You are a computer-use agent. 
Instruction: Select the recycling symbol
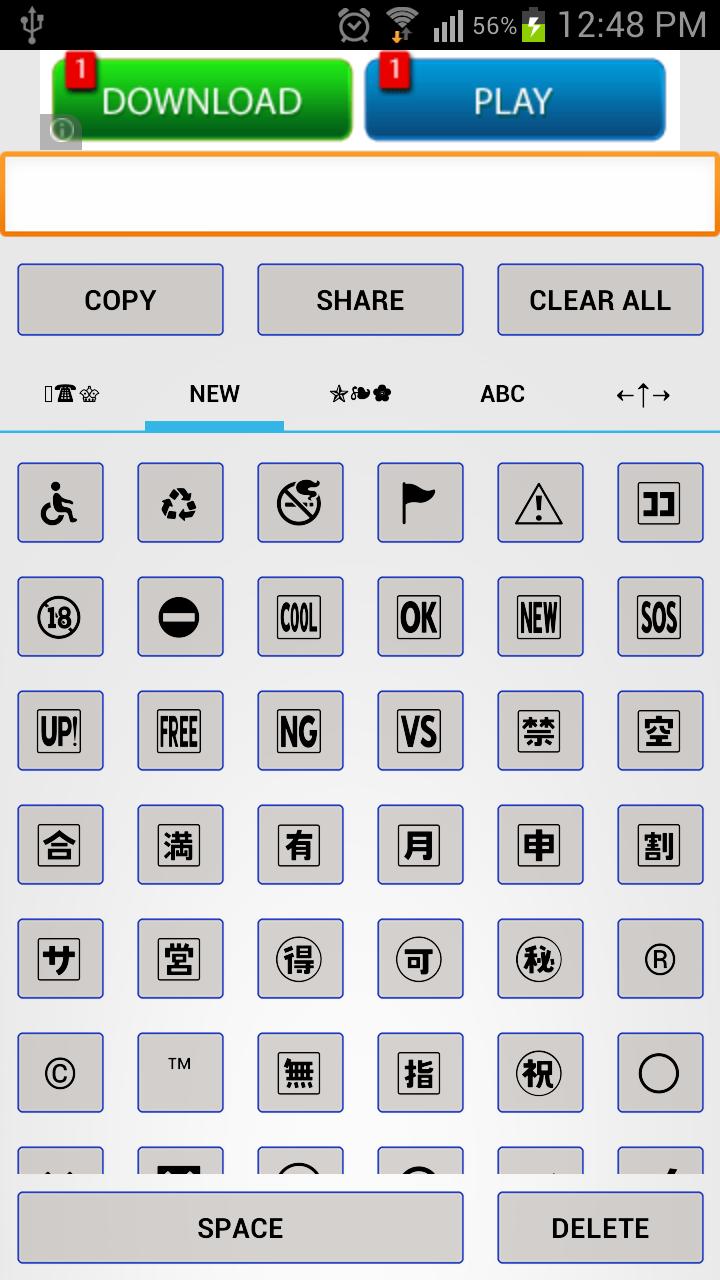click(x=180, y=502)
